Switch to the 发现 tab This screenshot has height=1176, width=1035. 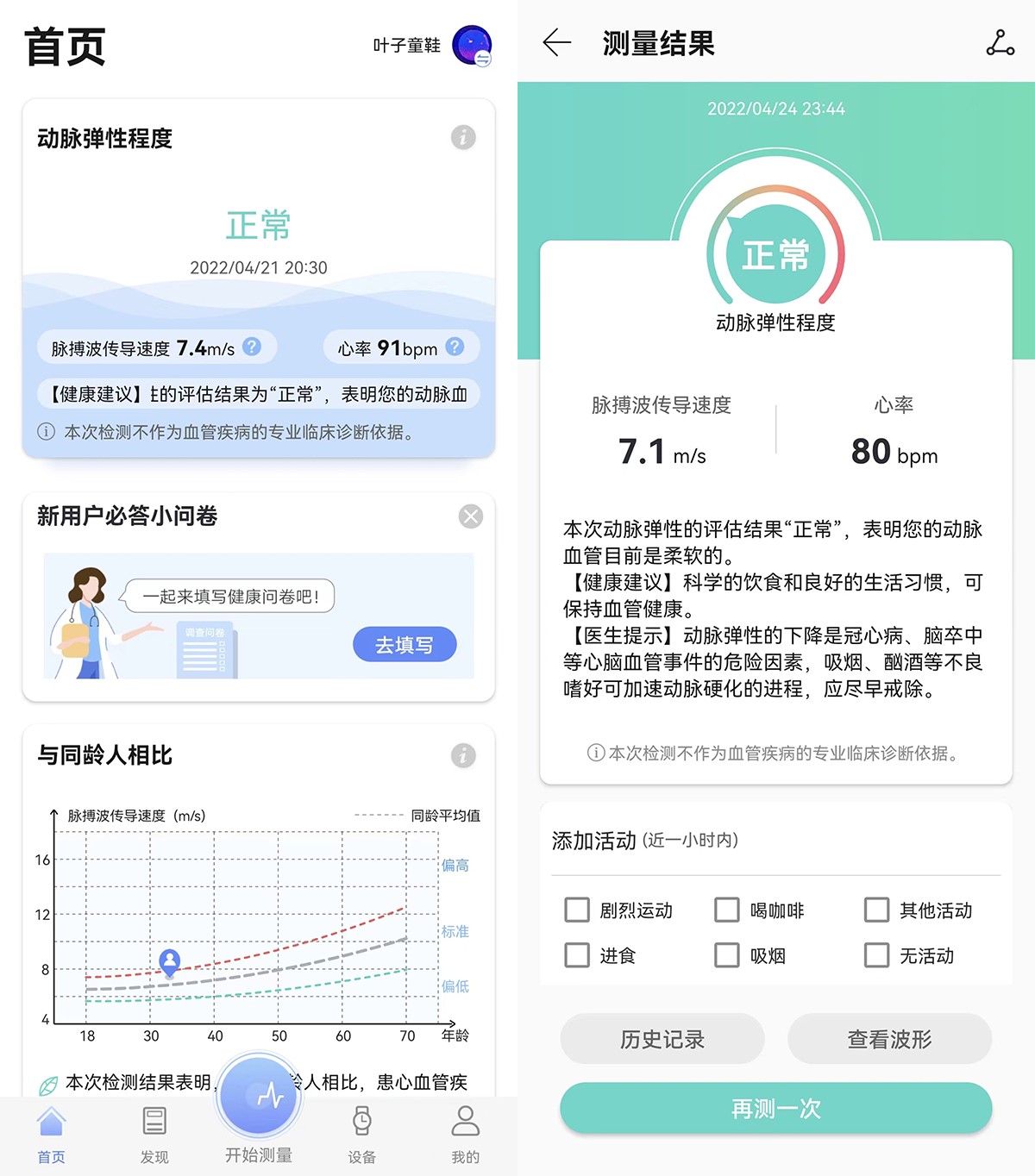[154, 1133]
